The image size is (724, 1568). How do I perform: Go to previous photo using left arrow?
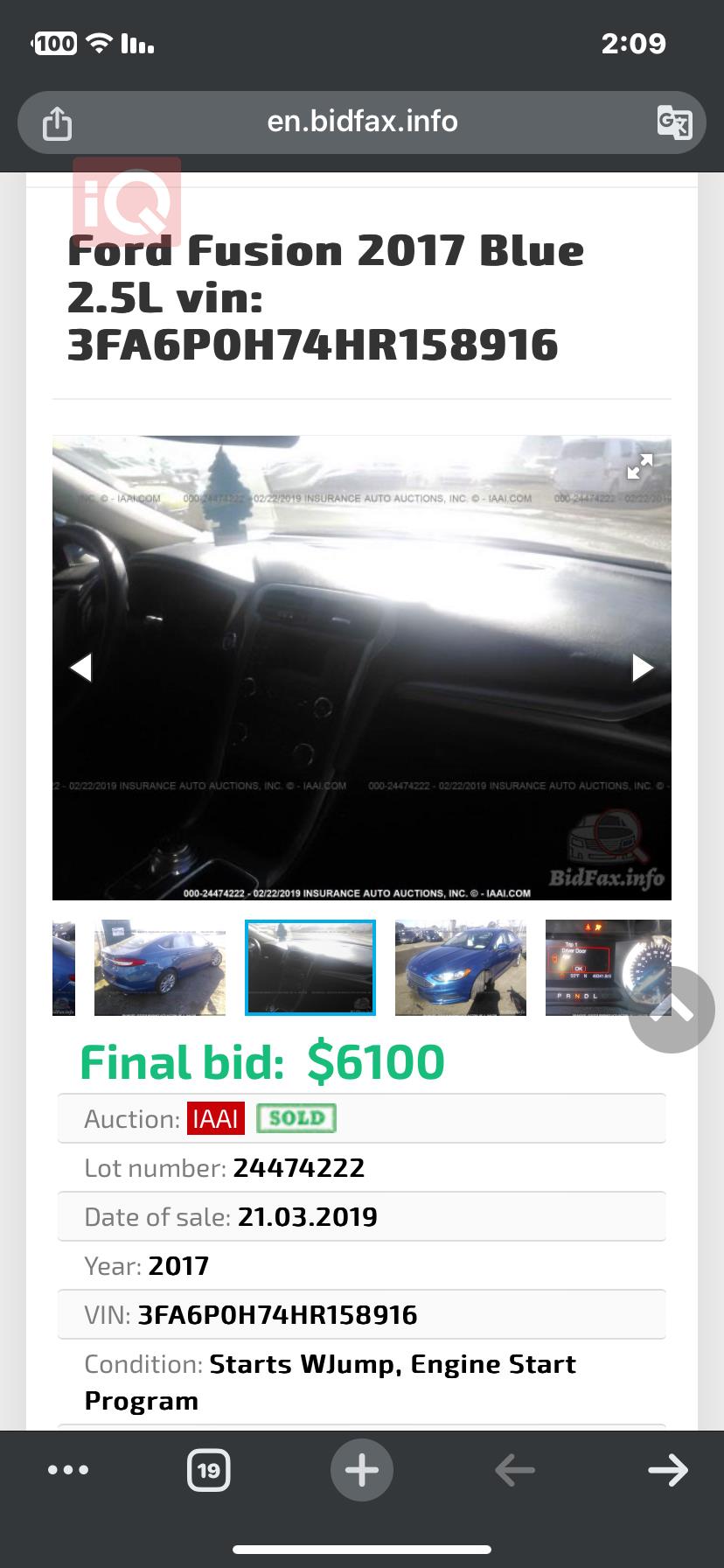(81, 667)
